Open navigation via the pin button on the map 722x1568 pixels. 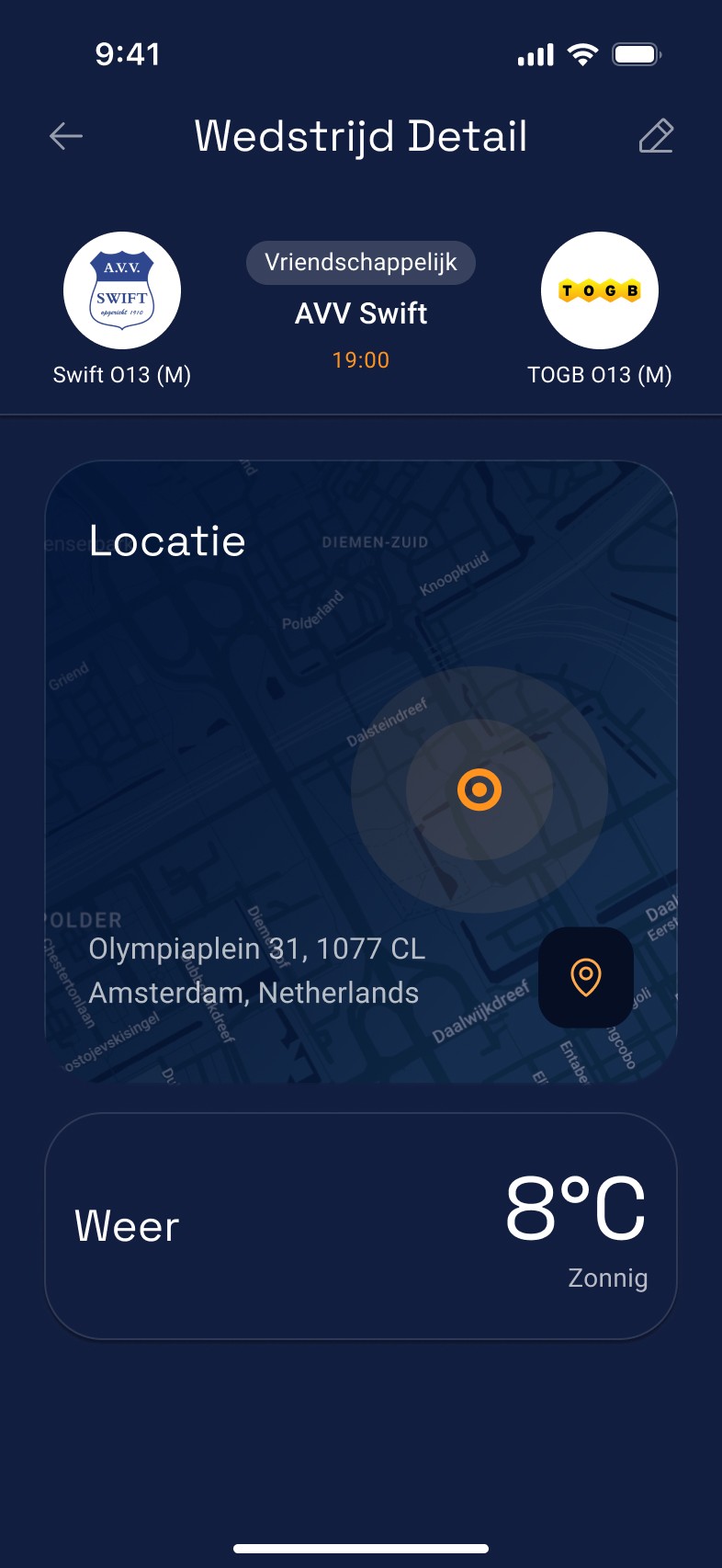pyautogui.click(x=586, y=977)
